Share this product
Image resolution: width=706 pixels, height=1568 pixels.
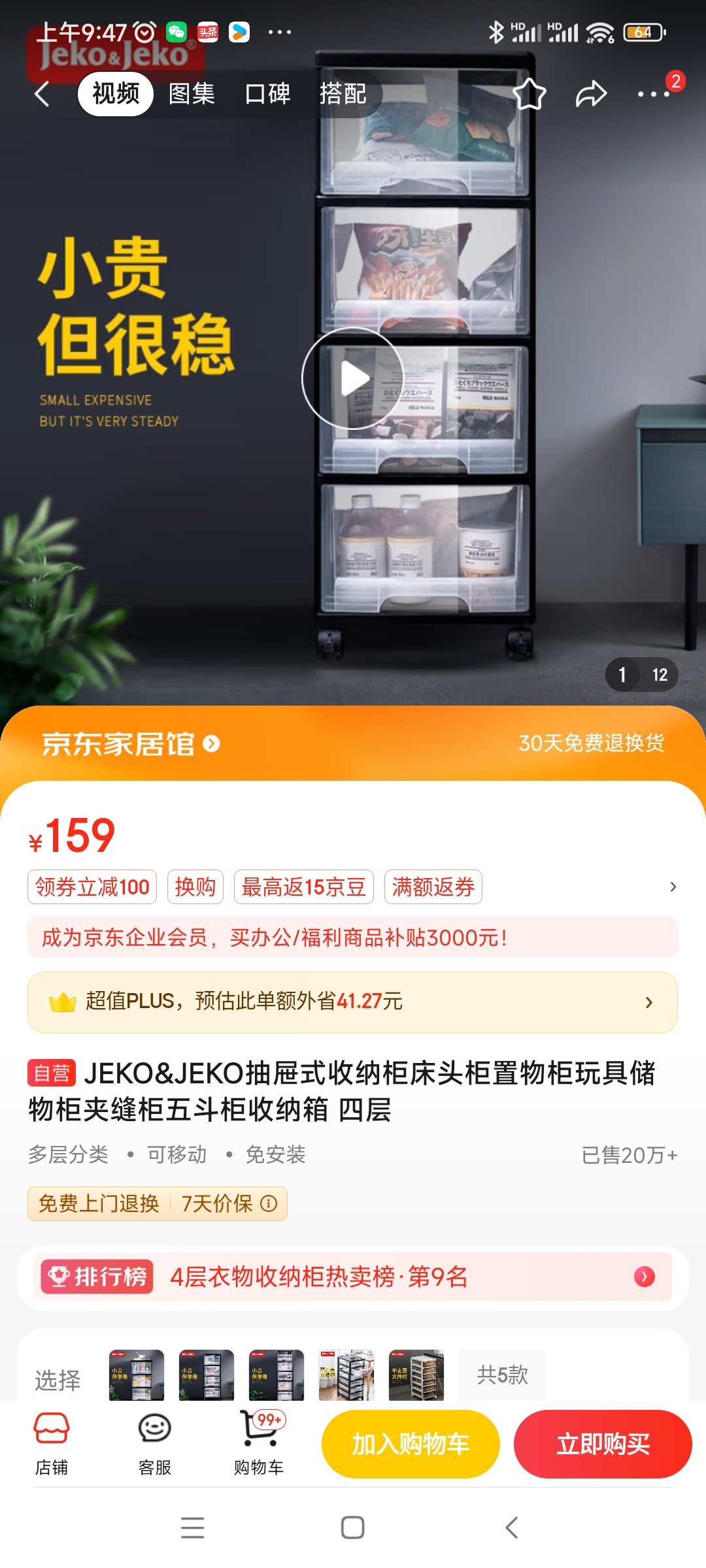pos(591,94)
